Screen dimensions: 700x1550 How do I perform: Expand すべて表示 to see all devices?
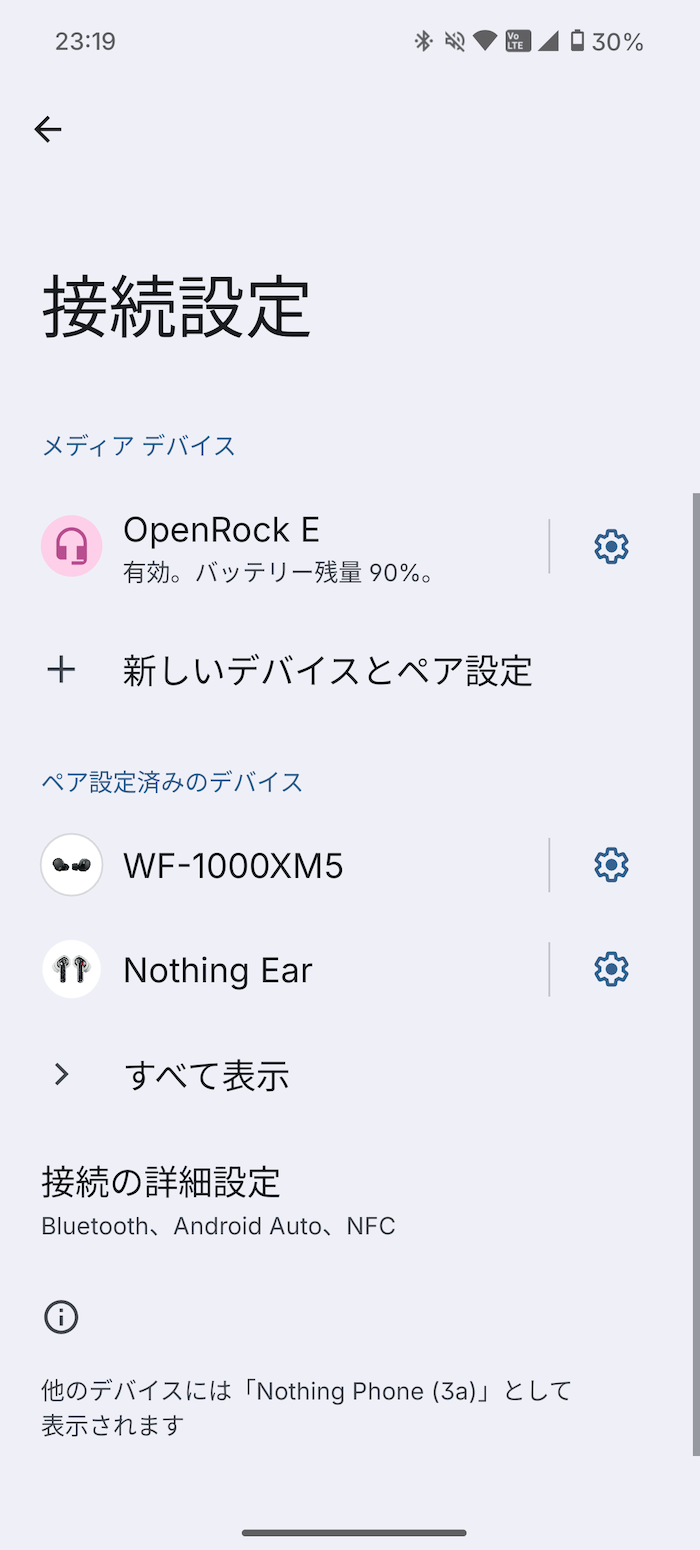pyautogui.click(x=206, y=1075)
